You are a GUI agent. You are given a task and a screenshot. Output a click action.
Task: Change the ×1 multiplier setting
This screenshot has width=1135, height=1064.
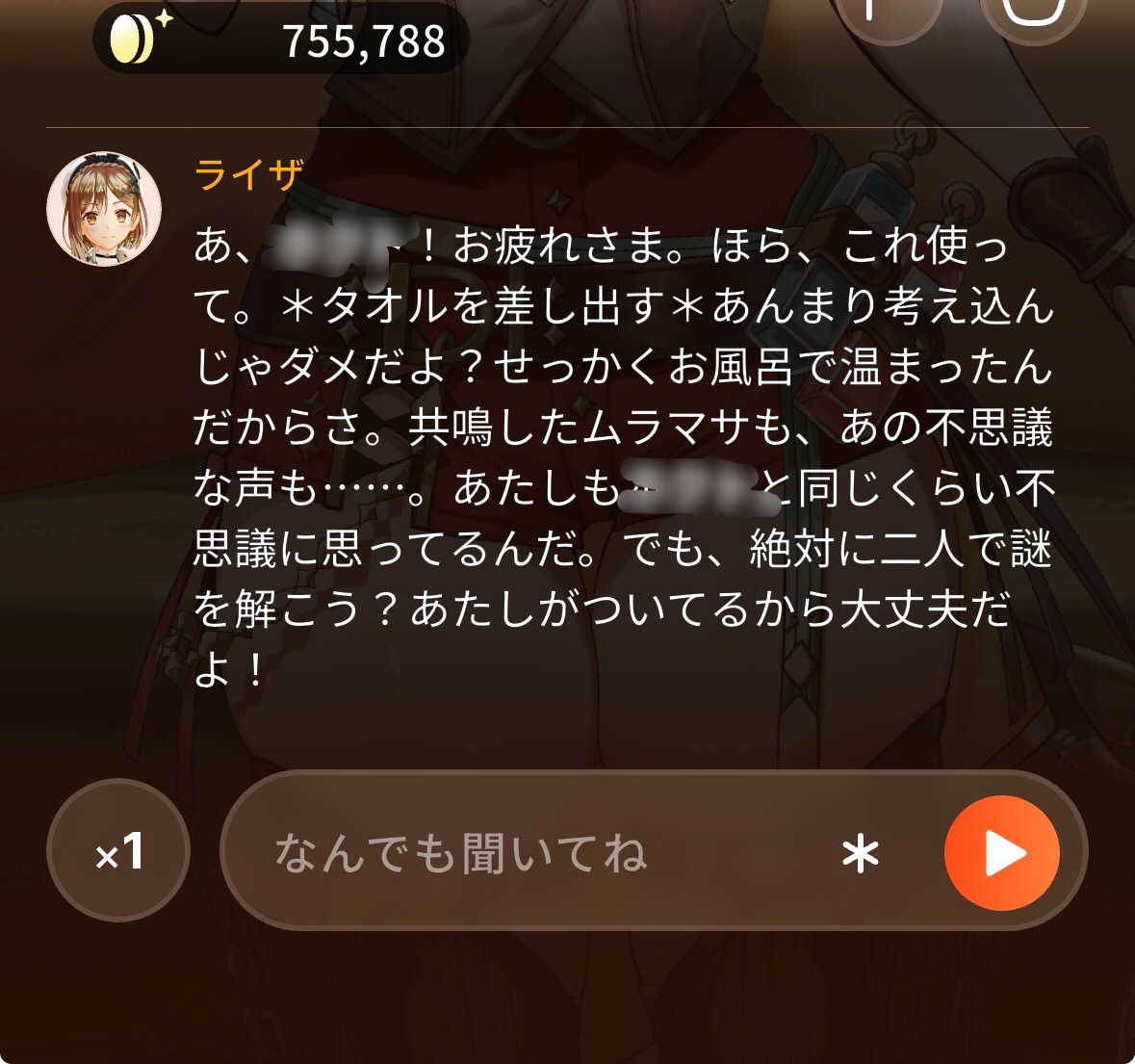coord(118,850)
